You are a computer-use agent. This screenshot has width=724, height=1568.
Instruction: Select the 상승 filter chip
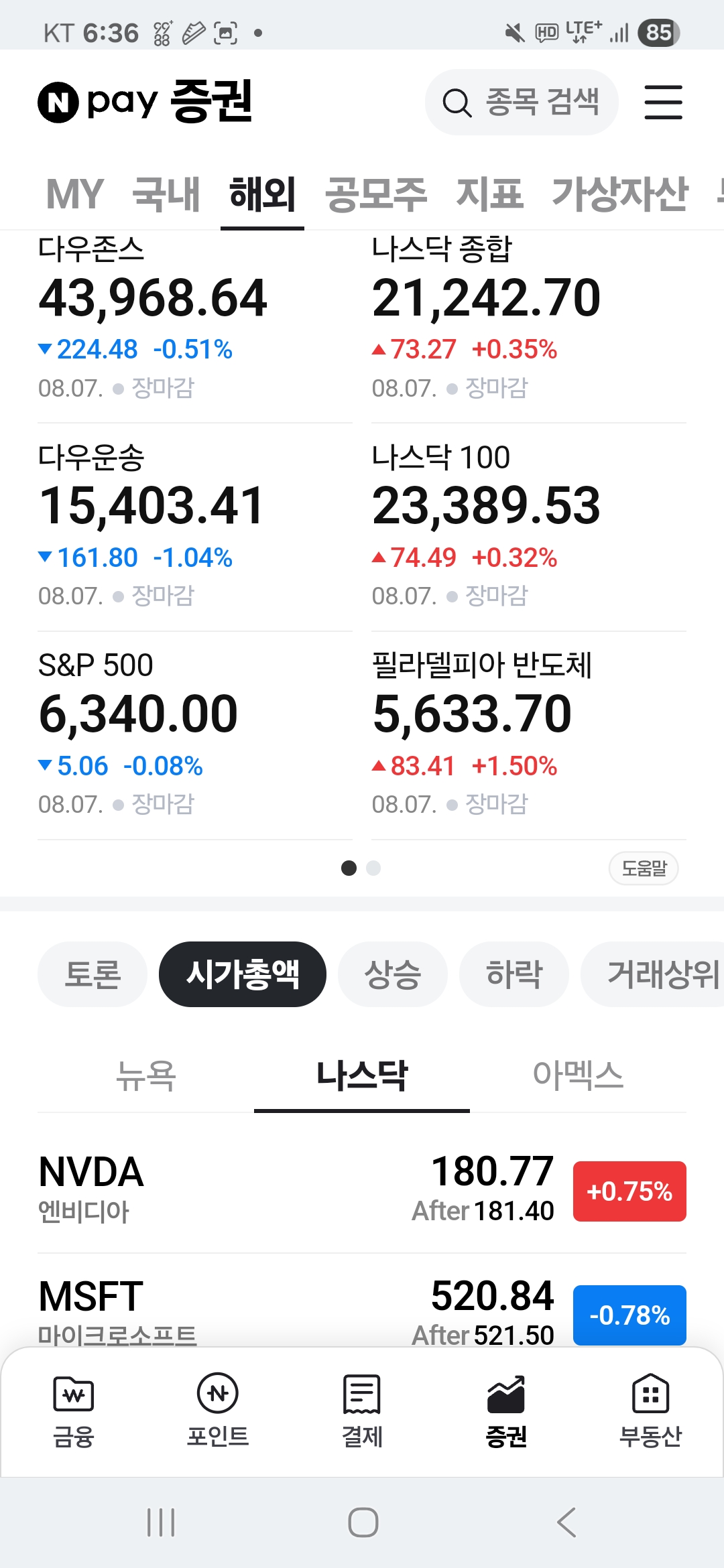392,974
